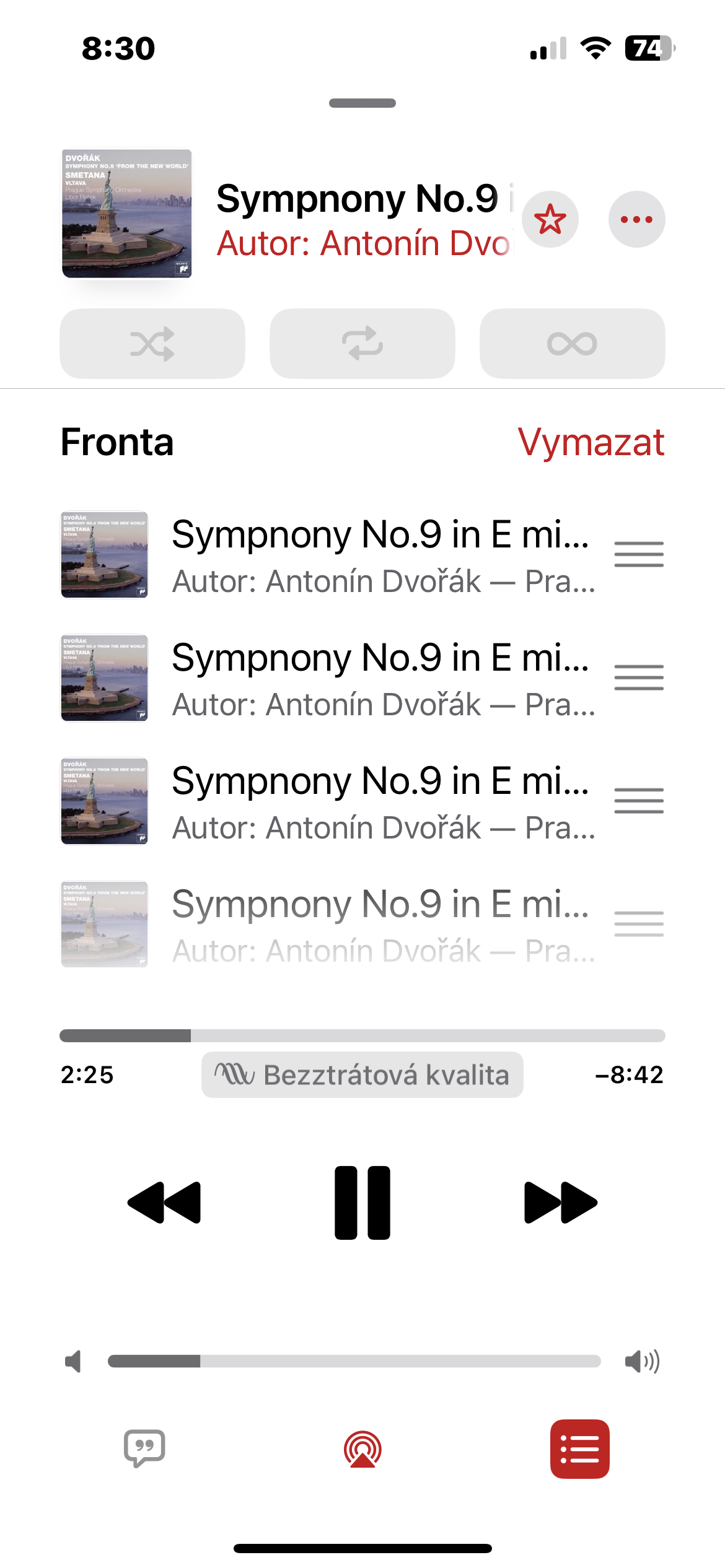725x1568 pixels.
Task: Go back to the previous track
Action: point(164,1203)
